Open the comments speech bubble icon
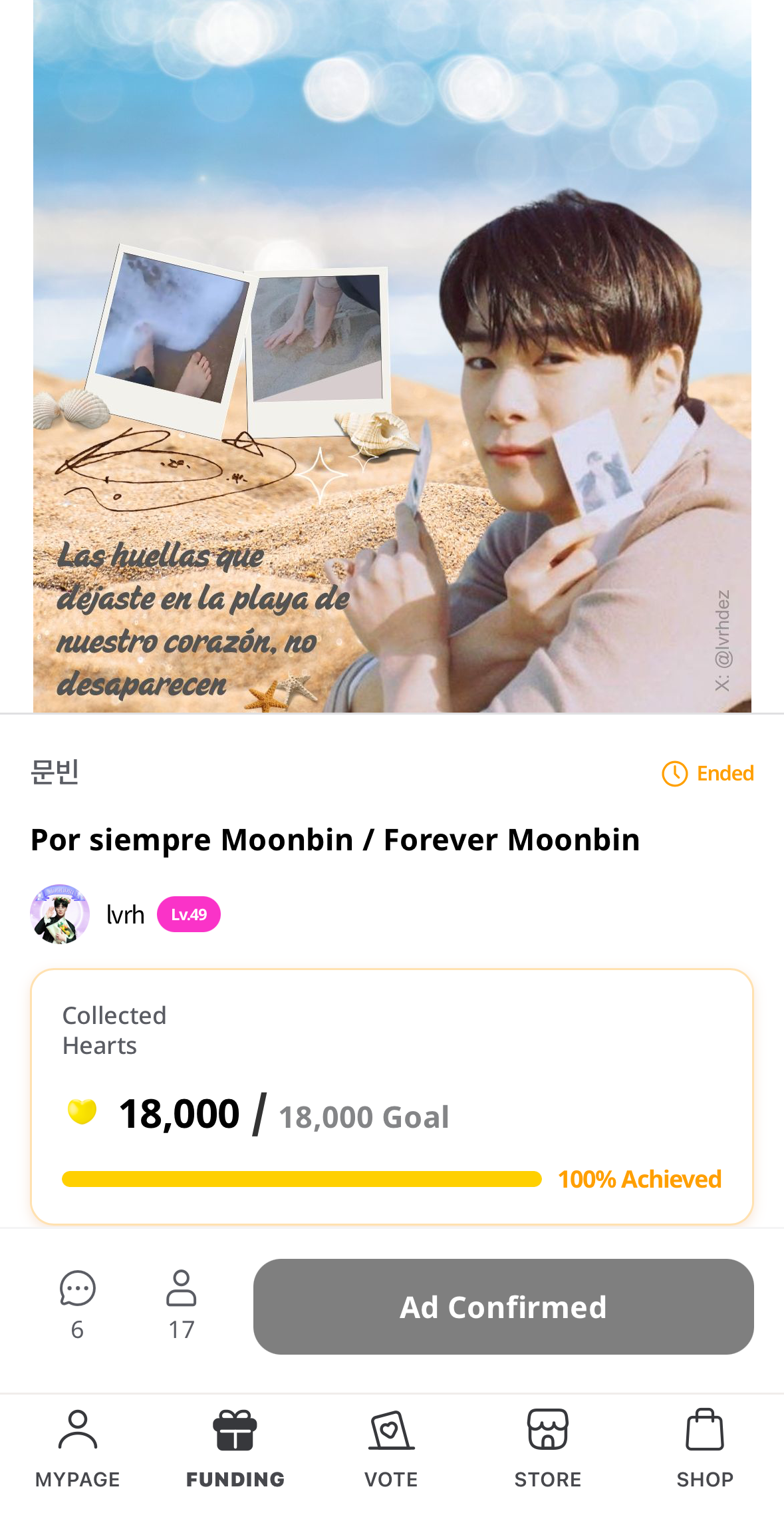 pos(77,1289)
